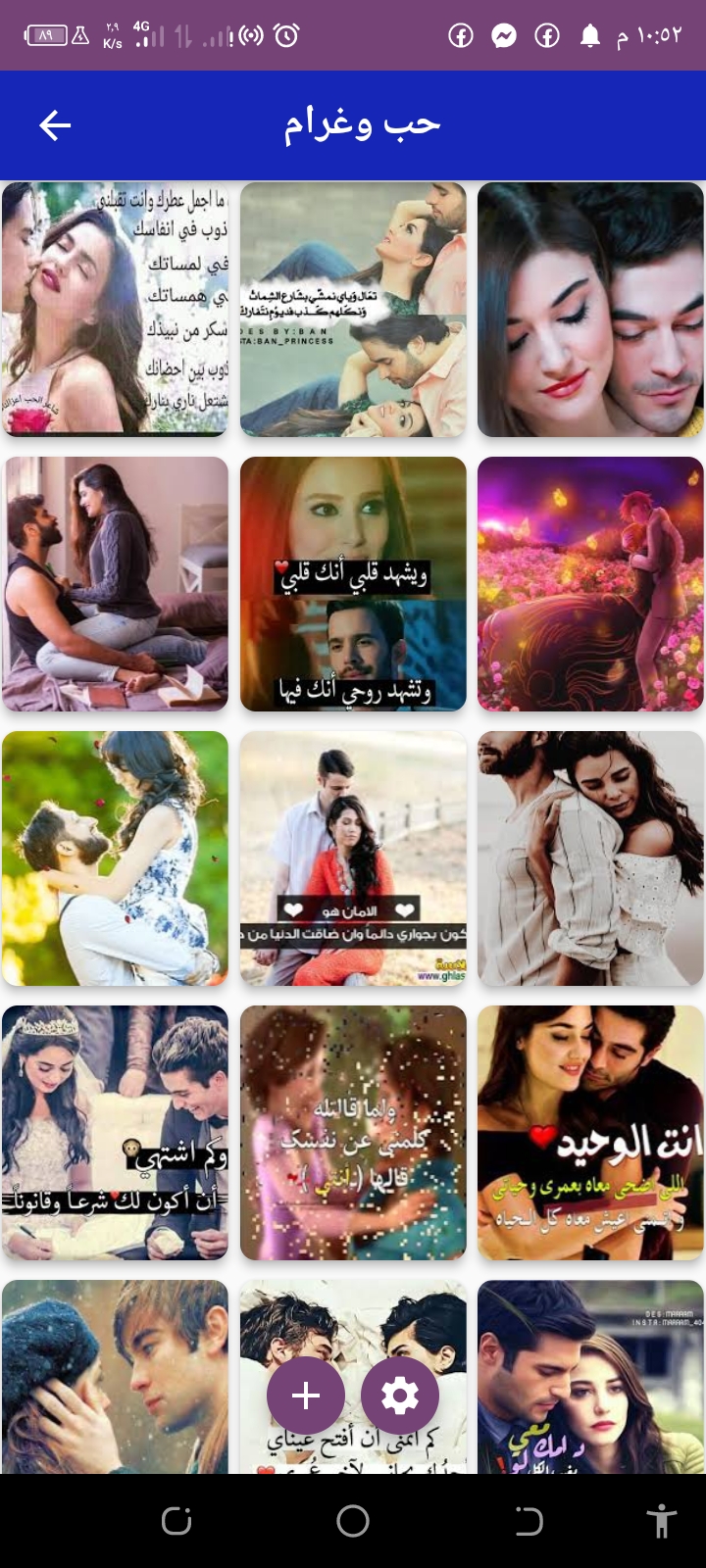The image size is (706, 1568).
Task: Tap the purple plus floating button
Action: point(306,1396)
